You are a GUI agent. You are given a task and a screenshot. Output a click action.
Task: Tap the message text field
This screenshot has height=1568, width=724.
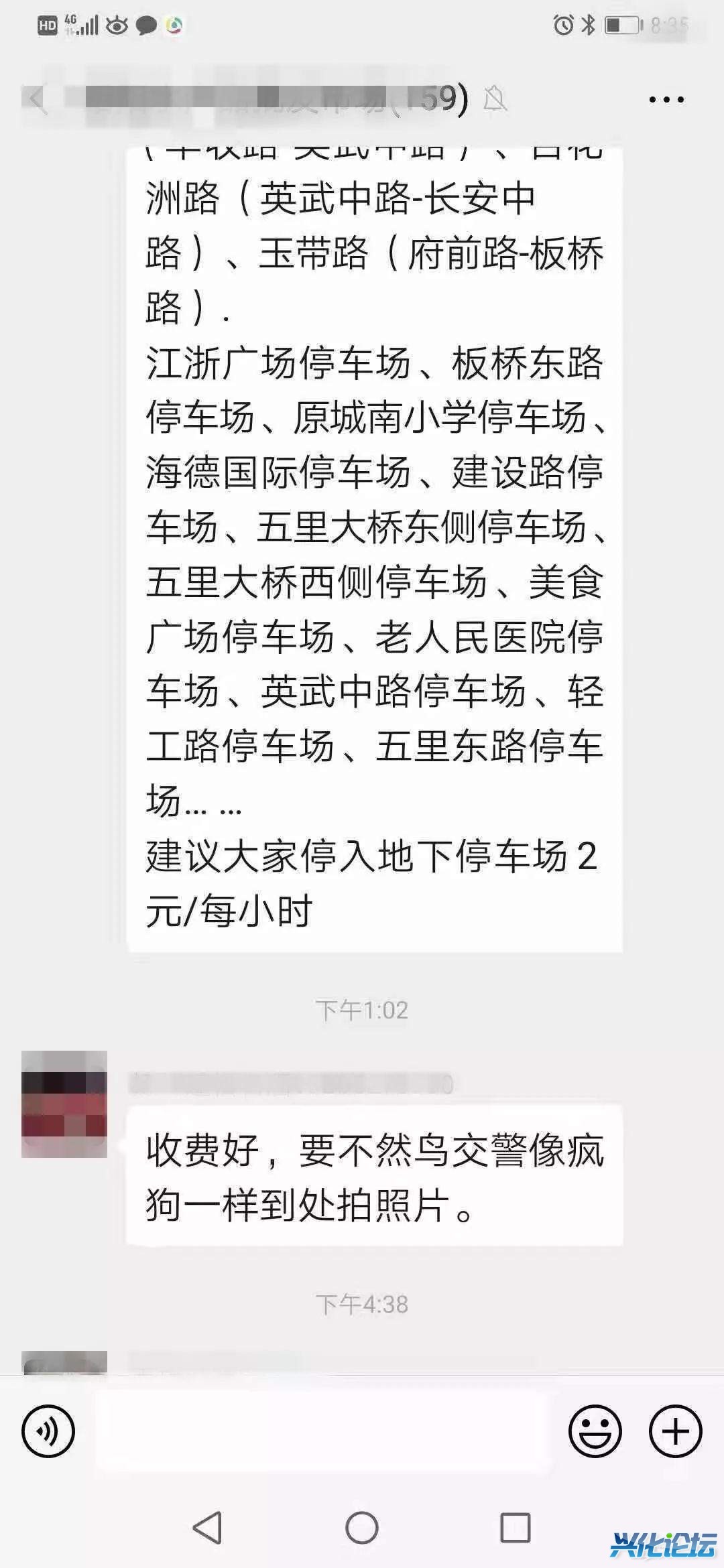[322, 1432]
